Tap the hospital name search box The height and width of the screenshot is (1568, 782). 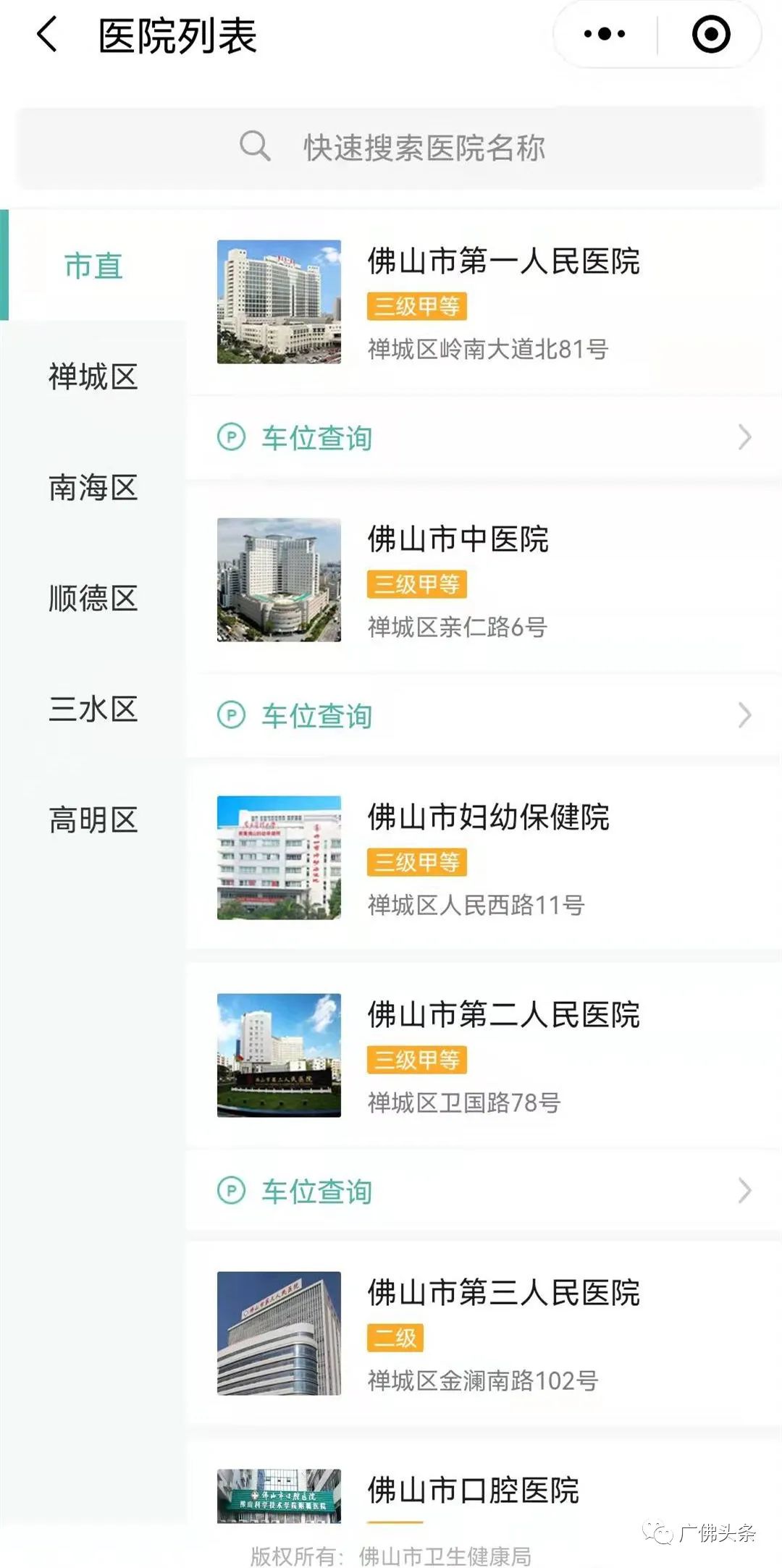[x=391, y=148]
